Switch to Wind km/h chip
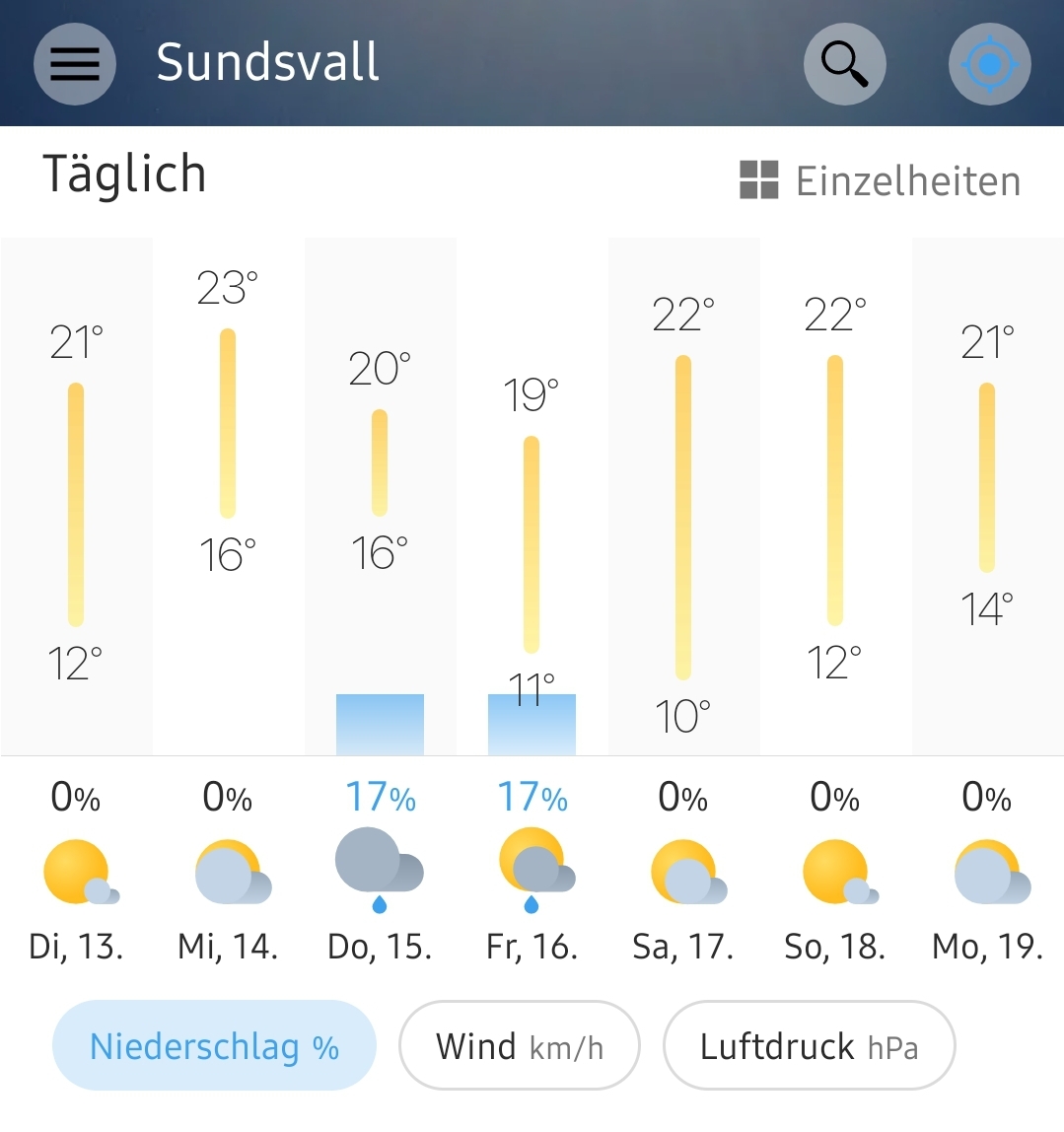Screen dimensions: 1064x1132 point(519,1045)
